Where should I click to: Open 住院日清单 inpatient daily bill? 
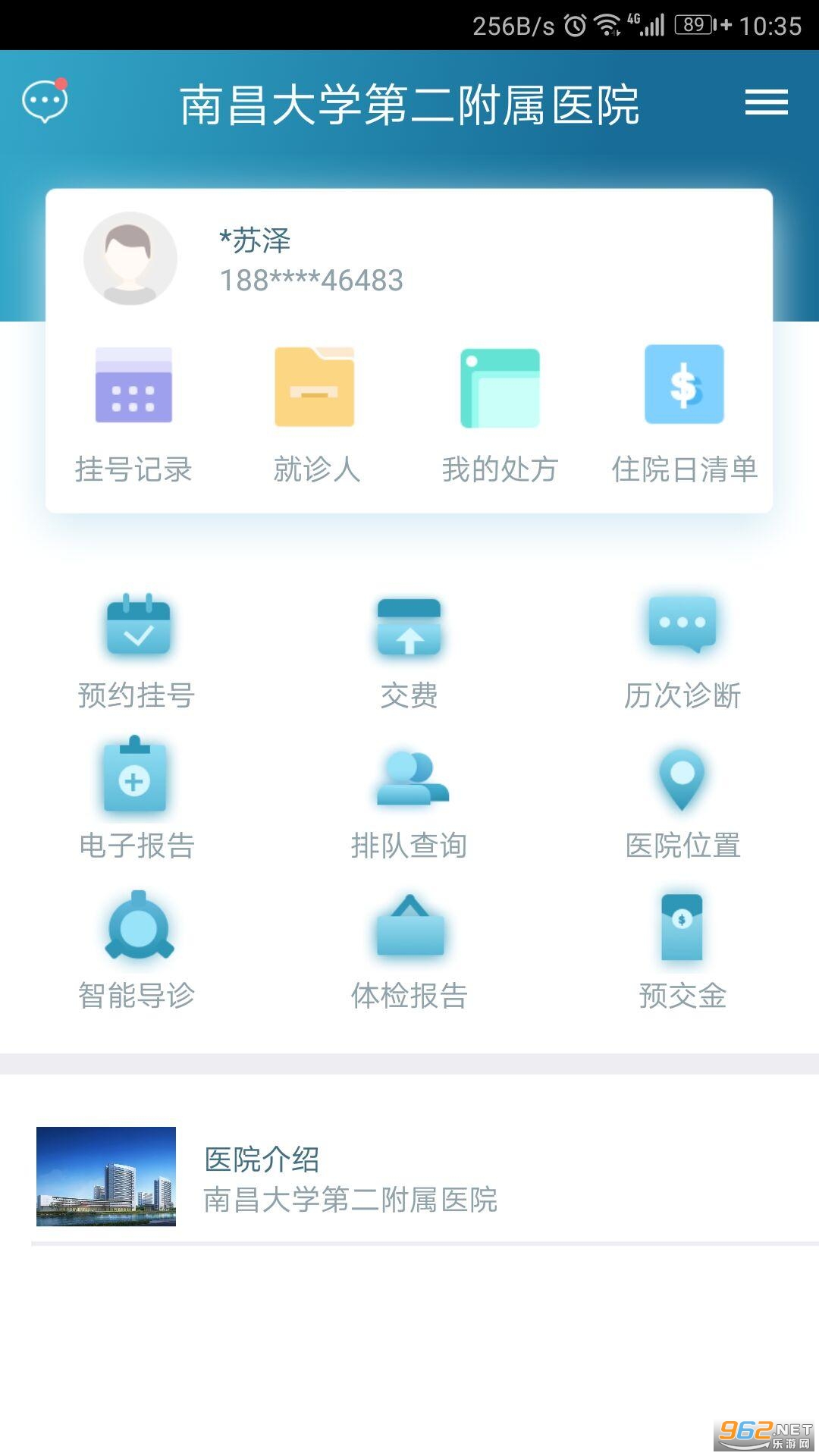tap(684, 415)
